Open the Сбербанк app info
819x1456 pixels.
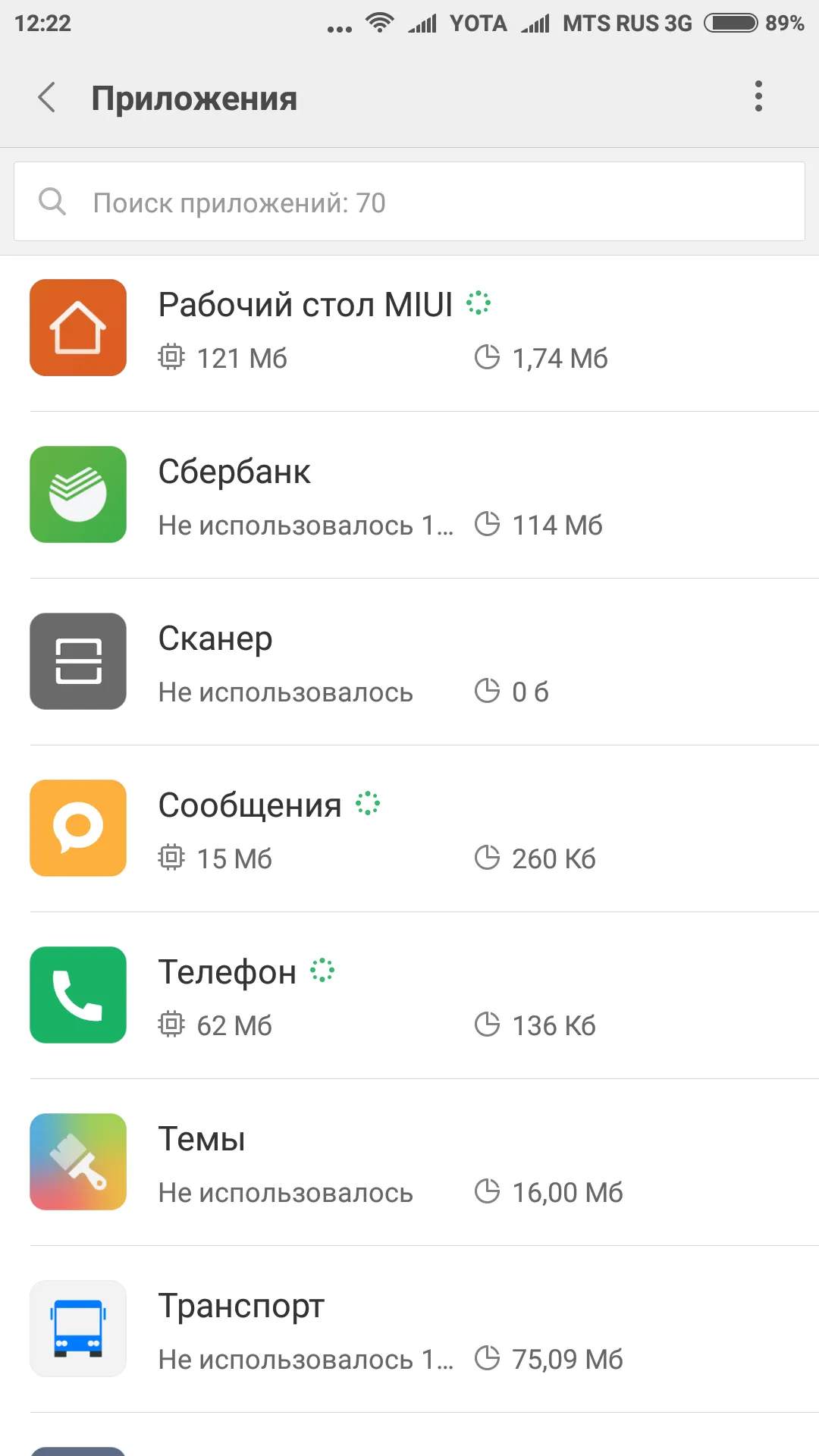(x=409, y=494)
